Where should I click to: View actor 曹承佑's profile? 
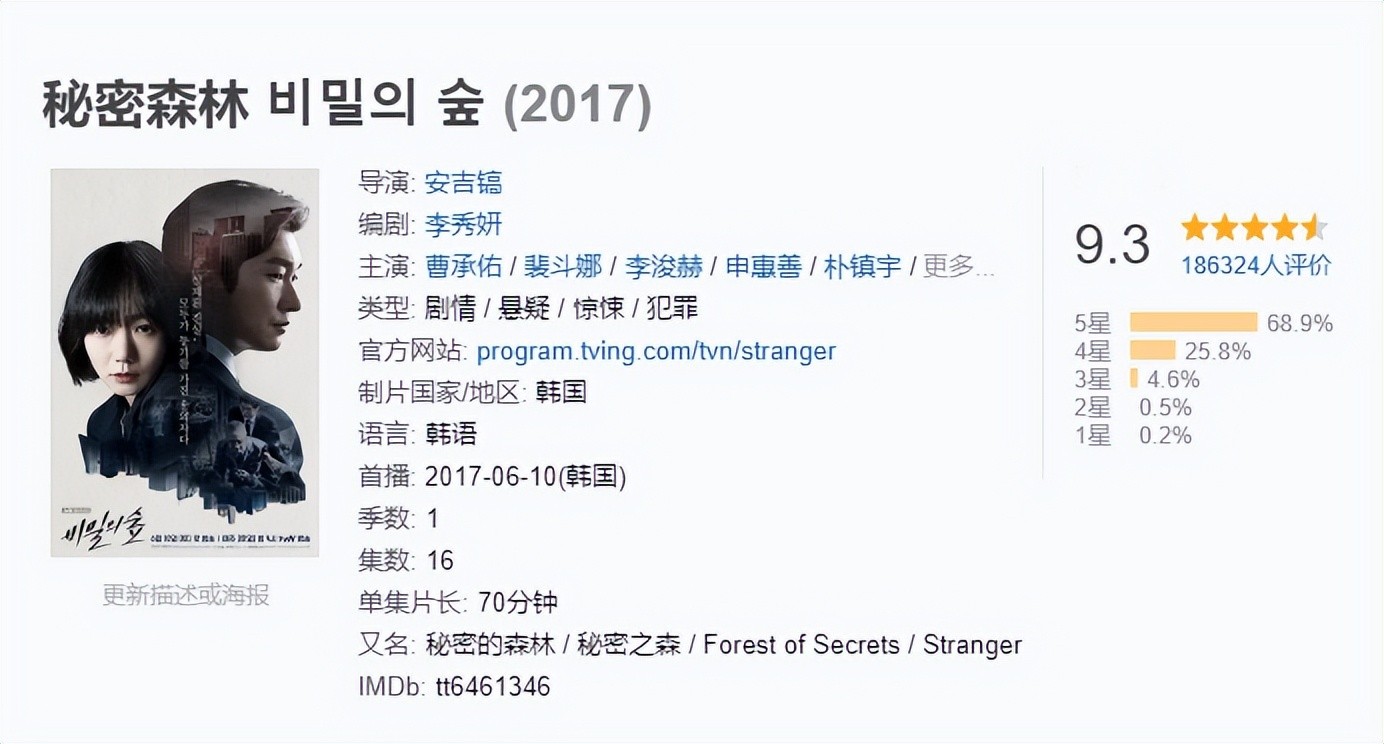[463, 267]
